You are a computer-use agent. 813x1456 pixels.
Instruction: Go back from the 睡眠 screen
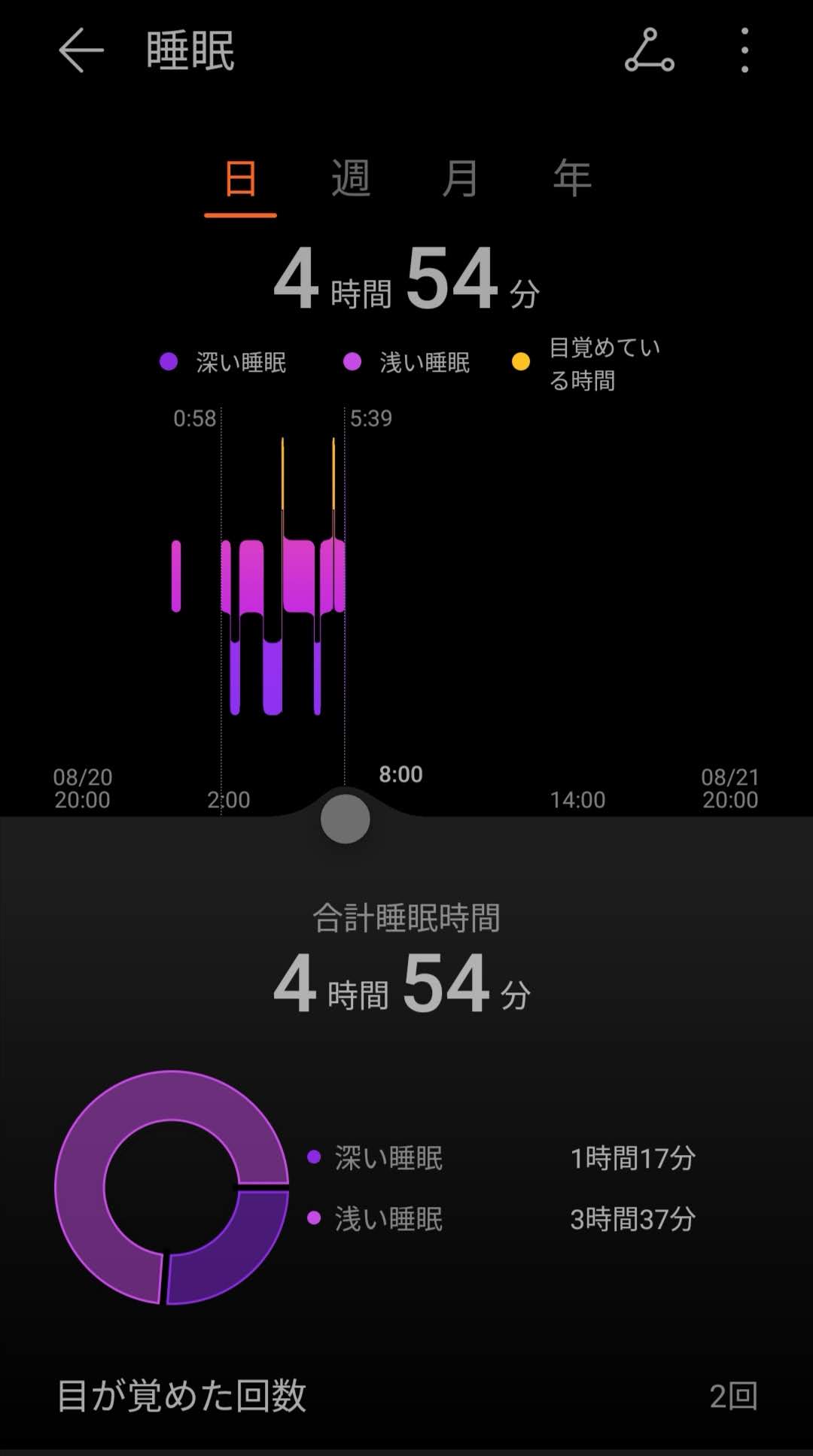81,51
